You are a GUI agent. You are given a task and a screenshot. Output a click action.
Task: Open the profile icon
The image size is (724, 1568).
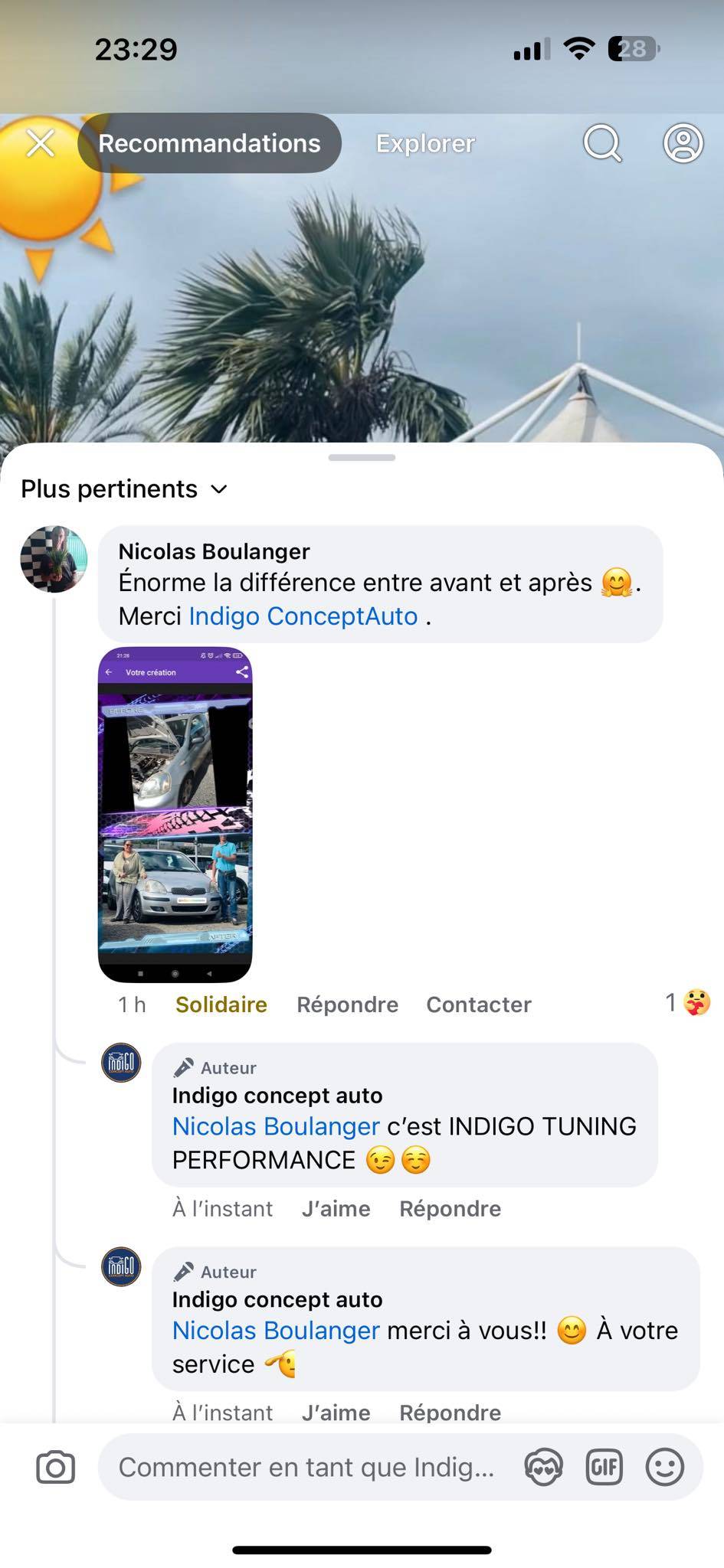[x=683, y=143]
